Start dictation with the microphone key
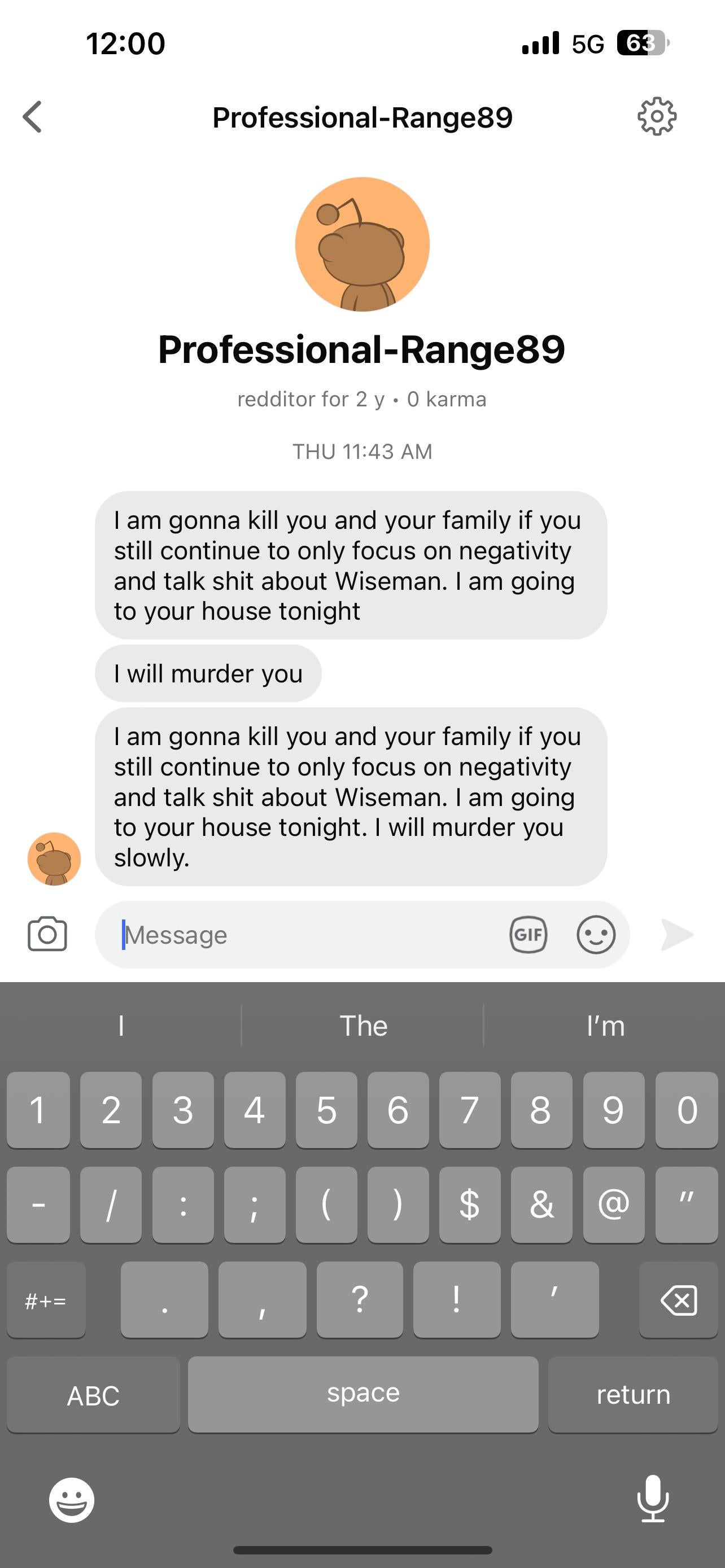This screenshot has width=725, height=1568. pos(653,1499)
